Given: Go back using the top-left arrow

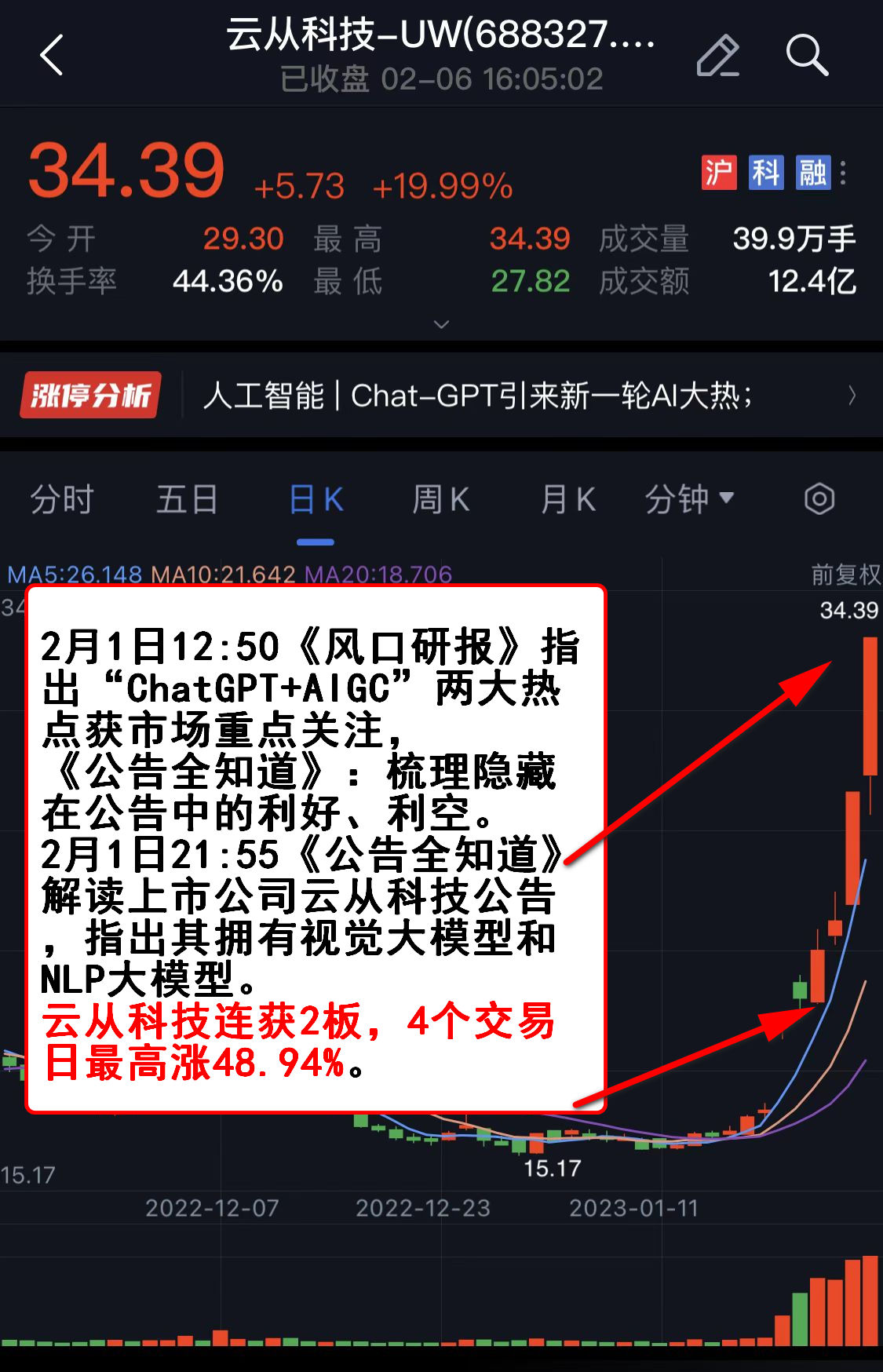Looking at the screenshot, I should coord(52,56).
